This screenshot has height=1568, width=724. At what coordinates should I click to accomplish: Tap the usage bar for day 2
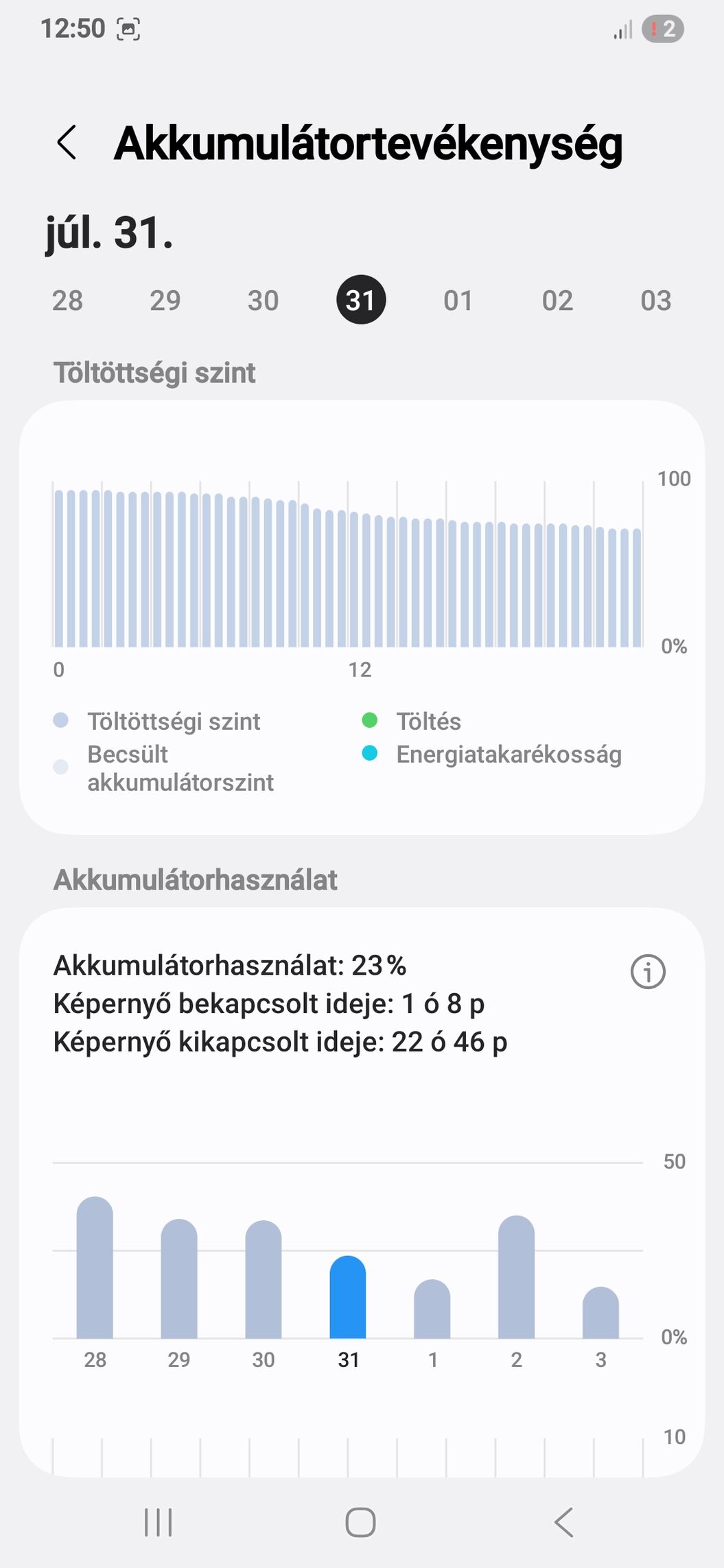[517, 1276]
